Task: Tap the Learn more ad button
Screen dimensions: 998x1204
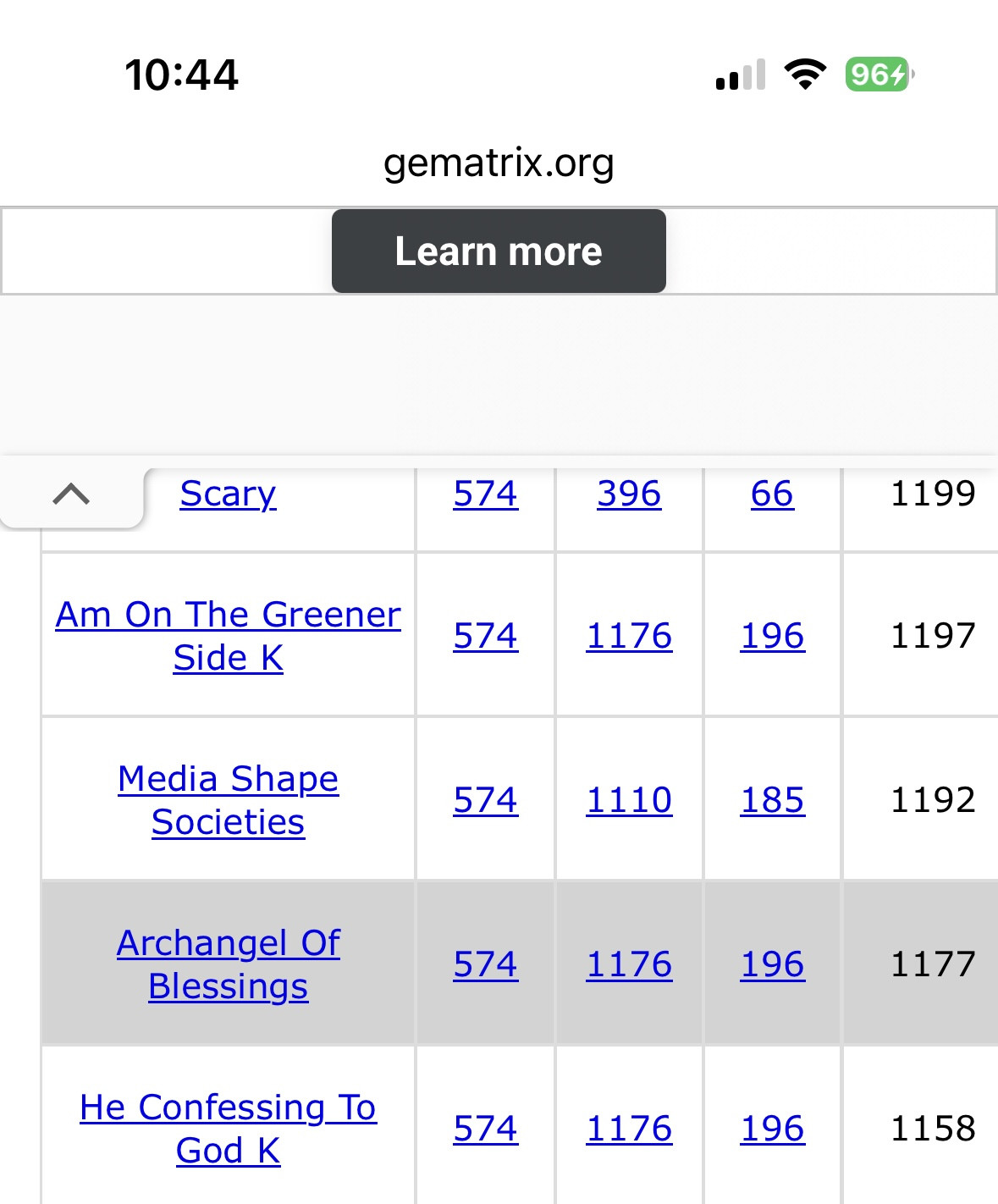Action: click(499, 251)
